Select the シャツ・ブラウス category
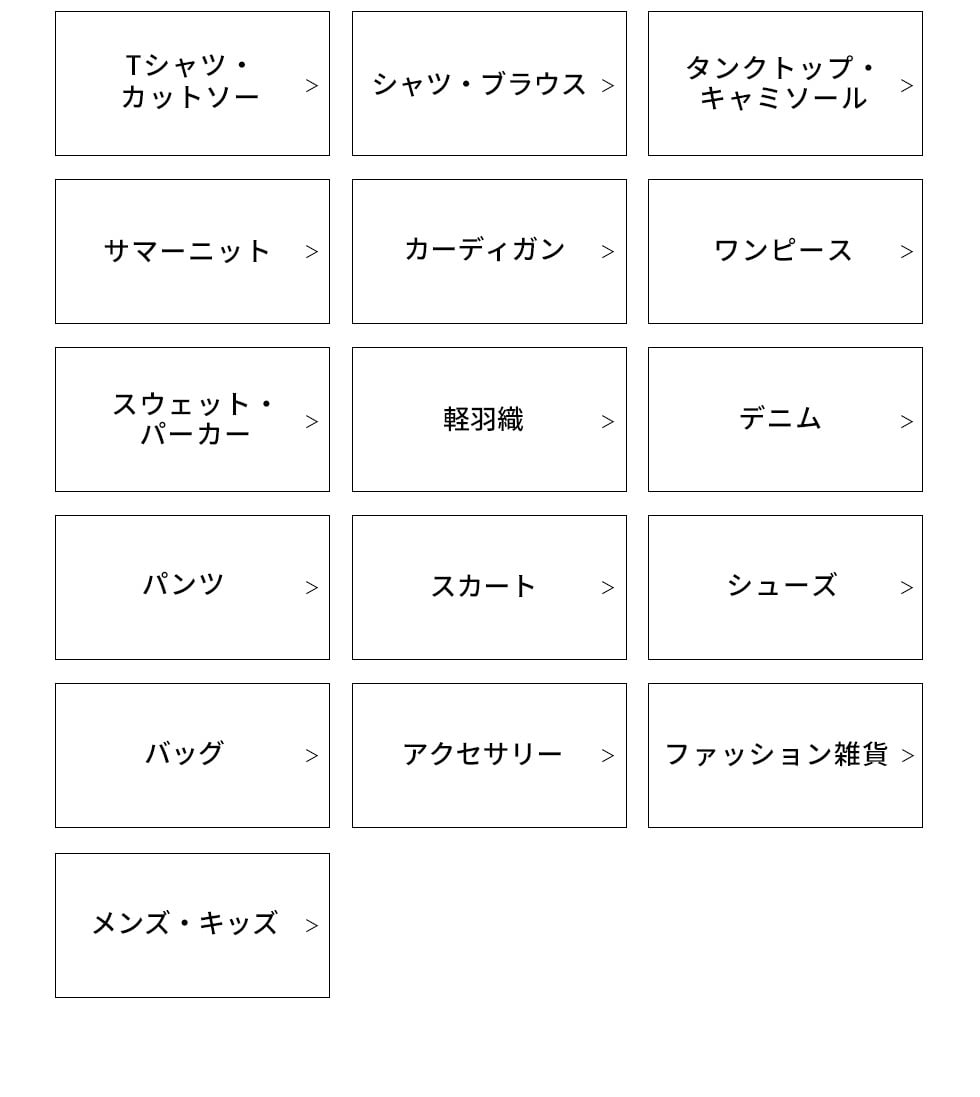Screen dimensions: 980x1097 [x=489, y=84]
